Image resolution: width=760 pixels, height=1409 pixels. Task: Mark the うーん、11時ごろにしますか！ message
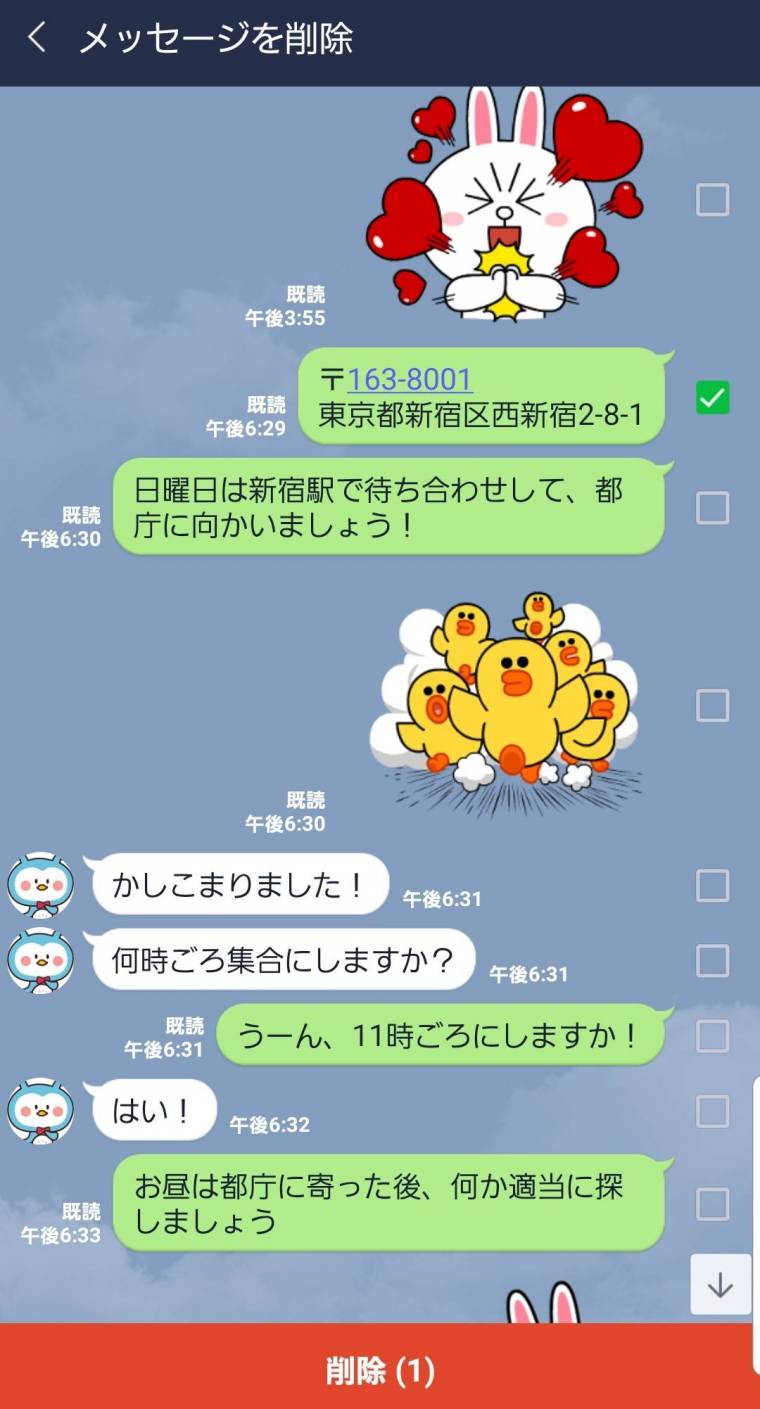712,1035
